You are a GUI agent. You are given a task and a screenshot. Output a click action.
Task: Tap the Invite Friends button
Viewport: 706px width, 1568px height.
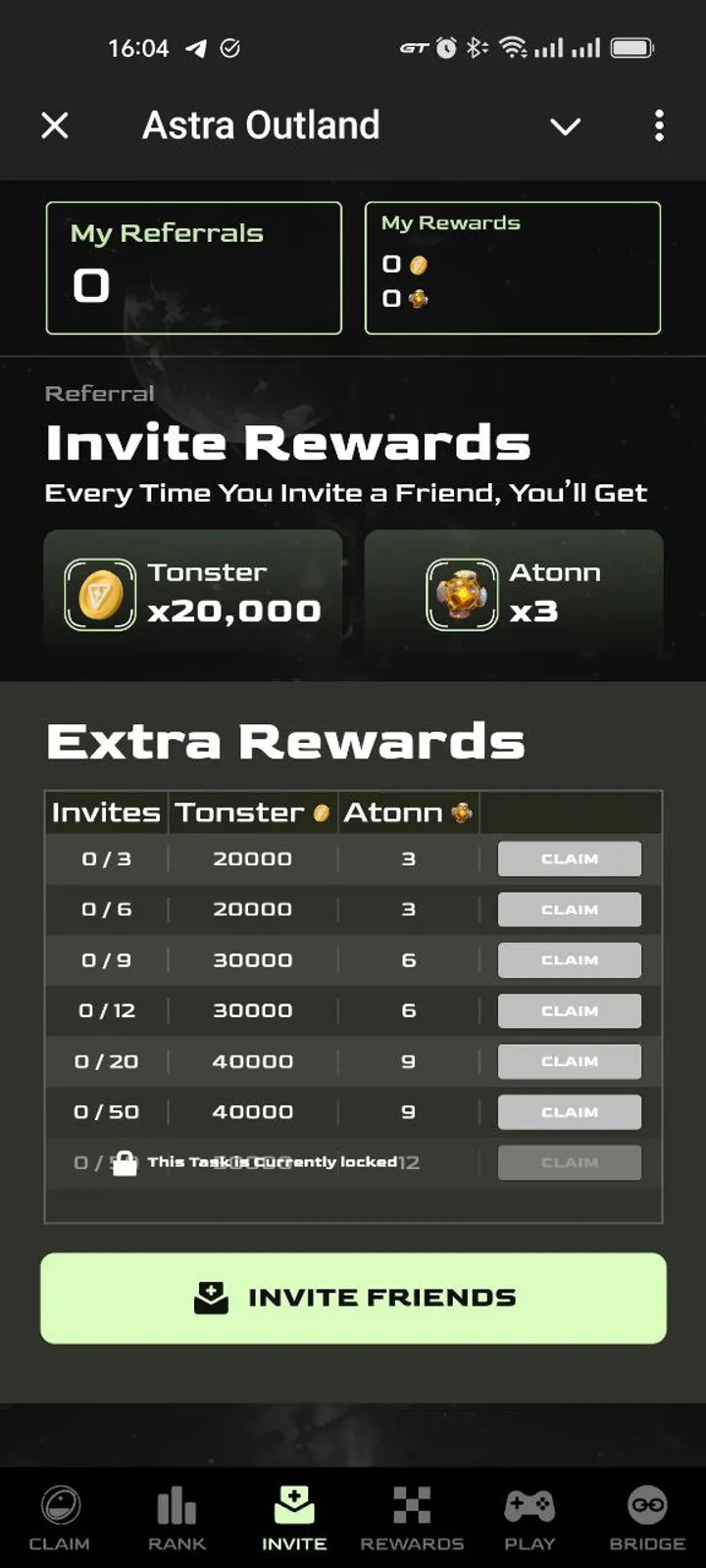(x=353, y=1298)
